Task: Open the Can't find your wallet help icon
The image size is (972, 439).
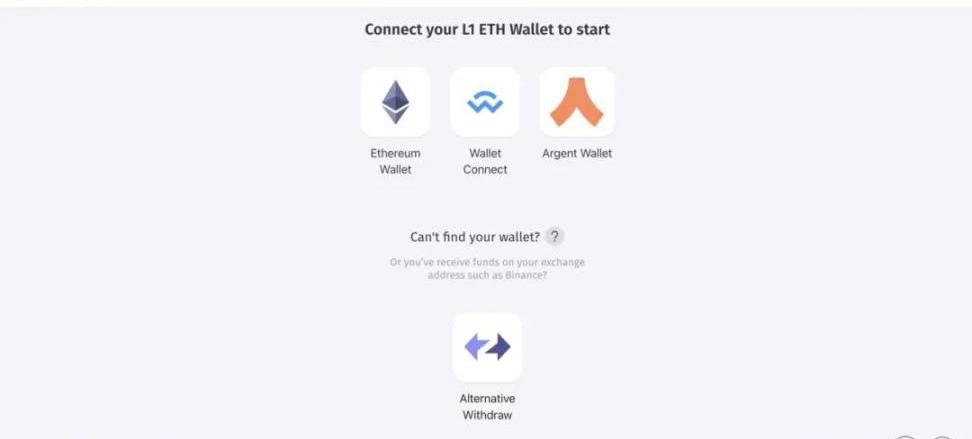Action: tap(555, 237)
